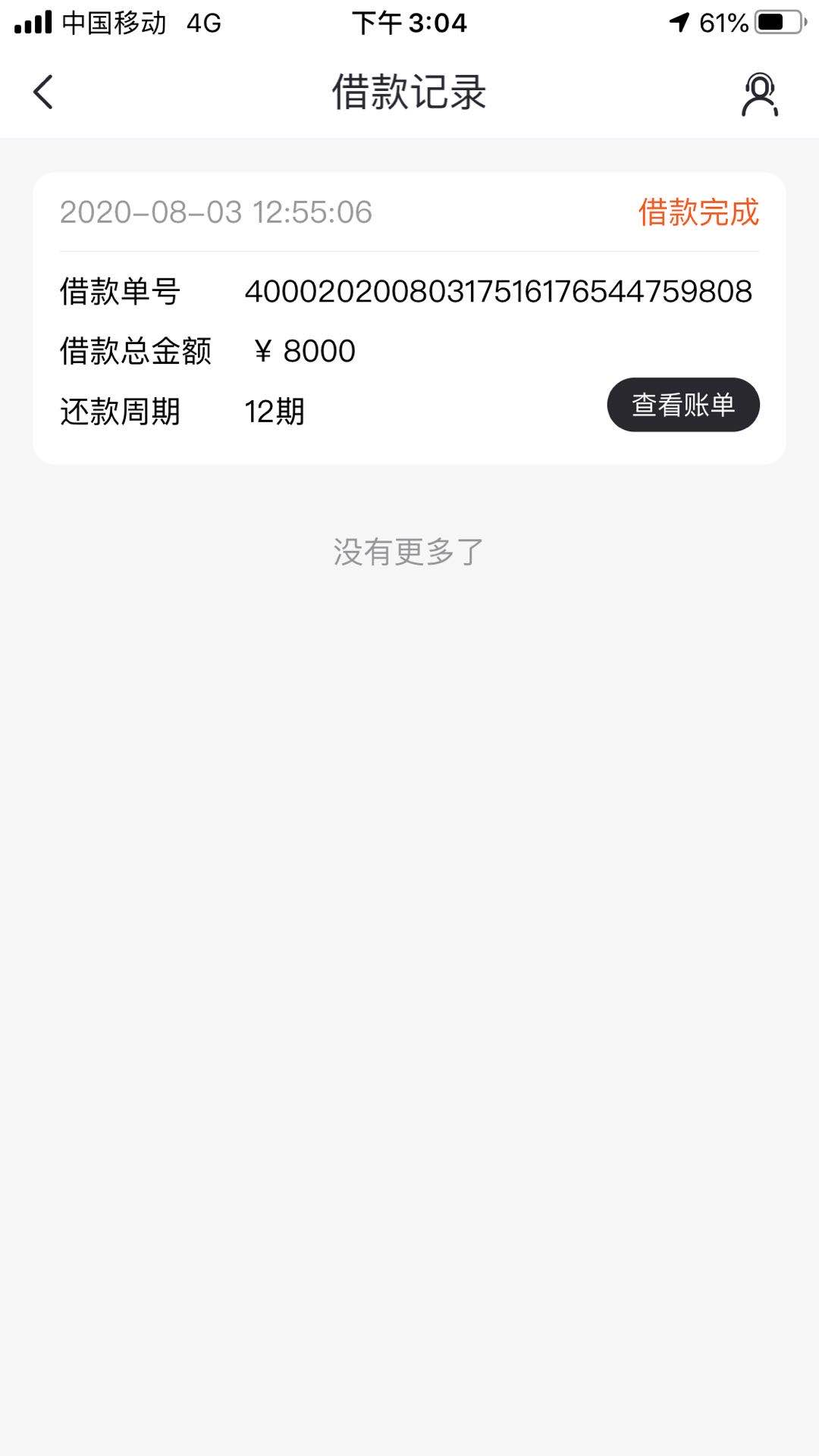Tap the 查看账单 button
Viewport: 819px width, 1456px height.
(x=683, y=405)
